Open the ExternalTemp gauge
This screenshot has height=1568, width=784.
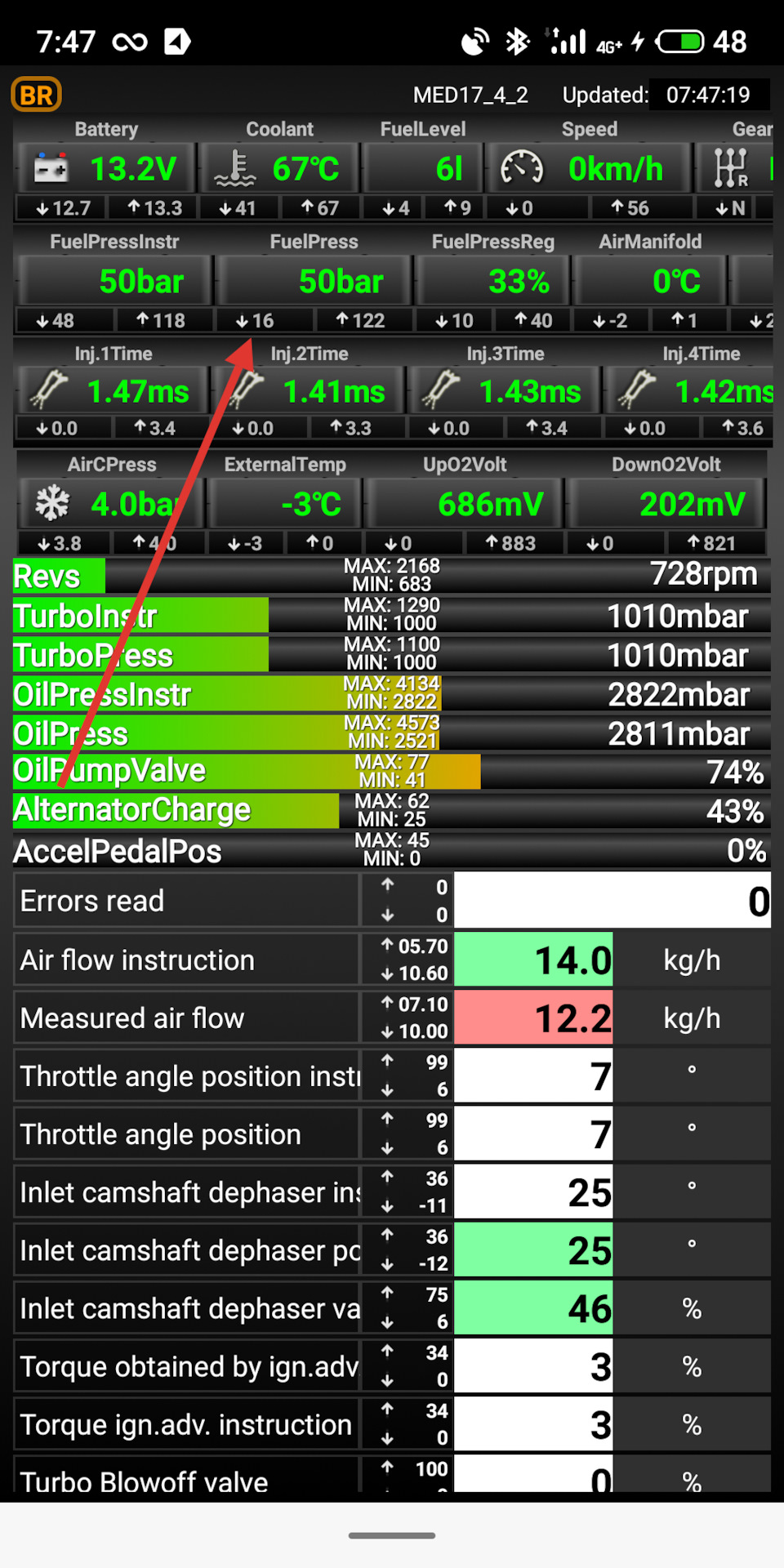tap(284, 504)
